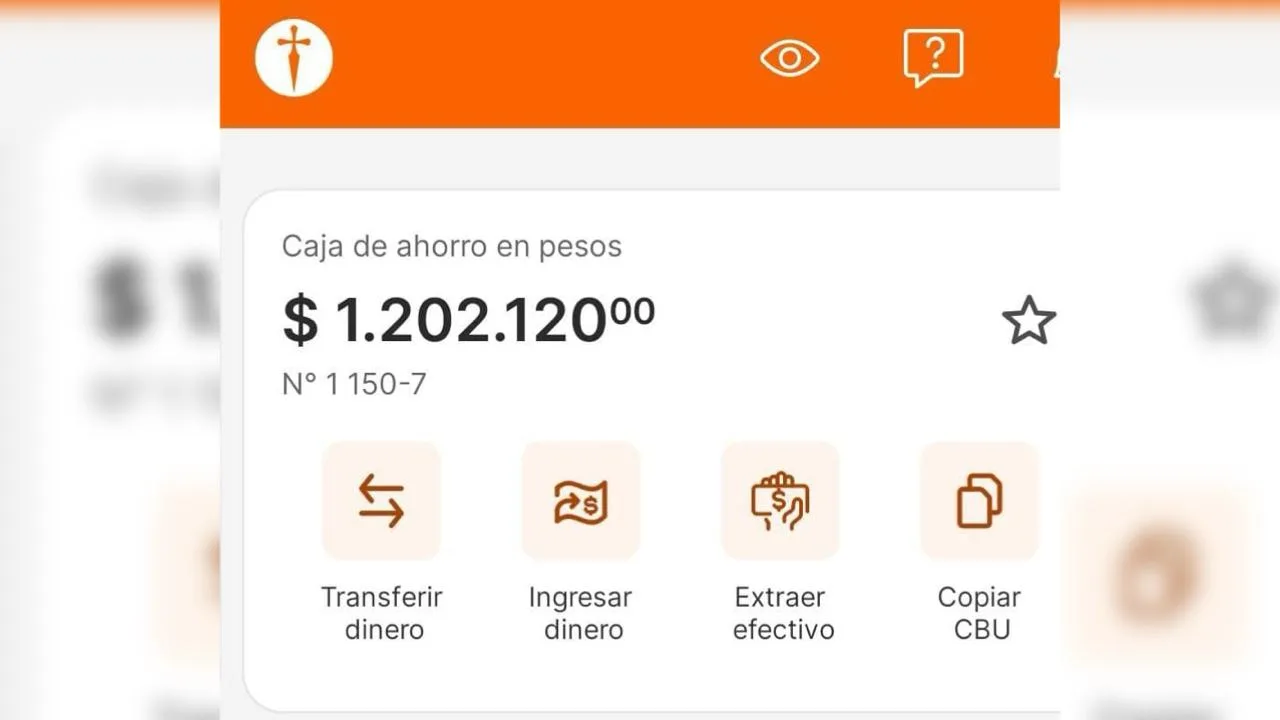
Task: Choose Extraer efectivo
Action: tap(780, 501)
